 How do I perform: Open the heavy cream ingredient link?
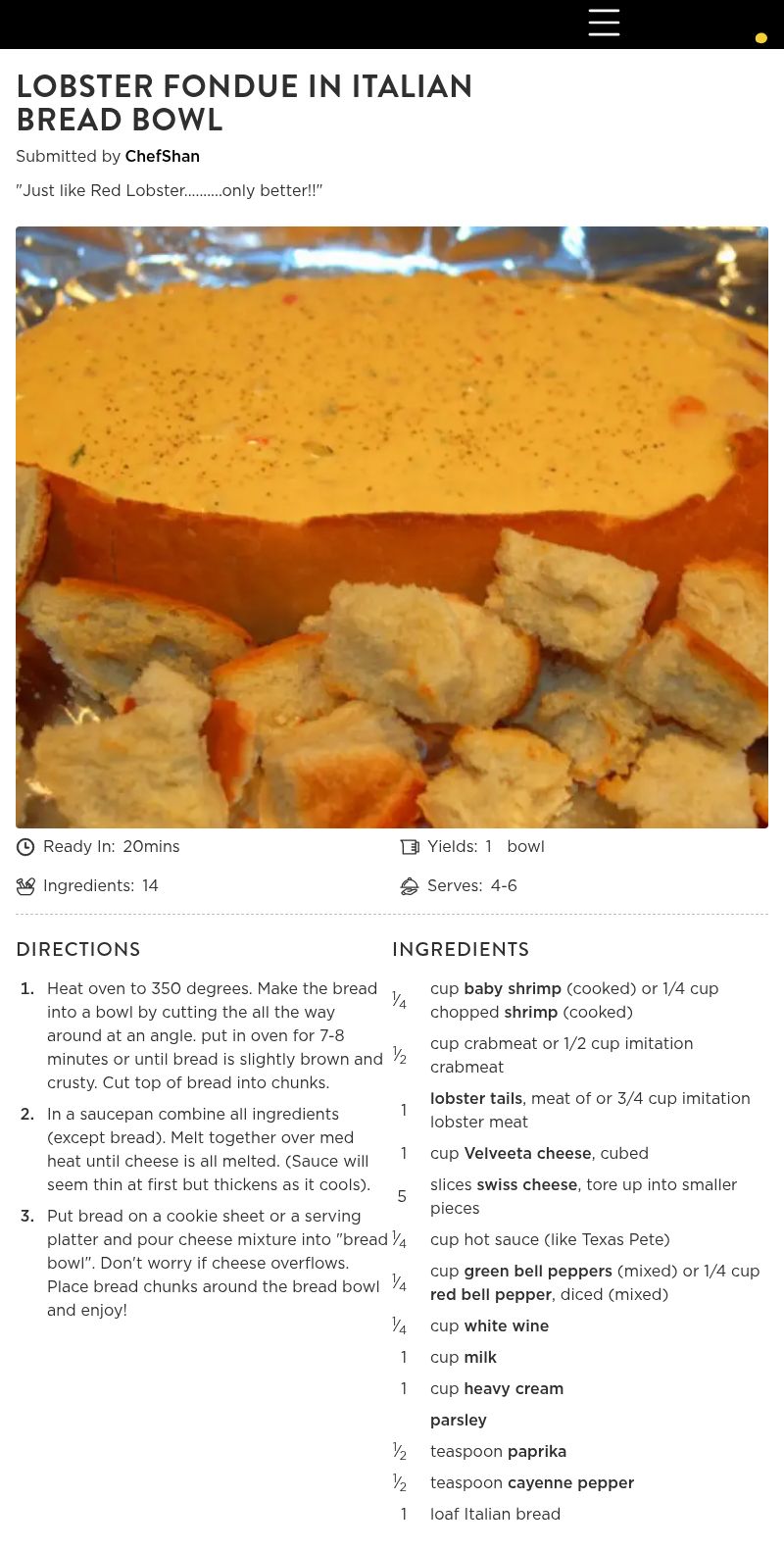[514, 1388]
